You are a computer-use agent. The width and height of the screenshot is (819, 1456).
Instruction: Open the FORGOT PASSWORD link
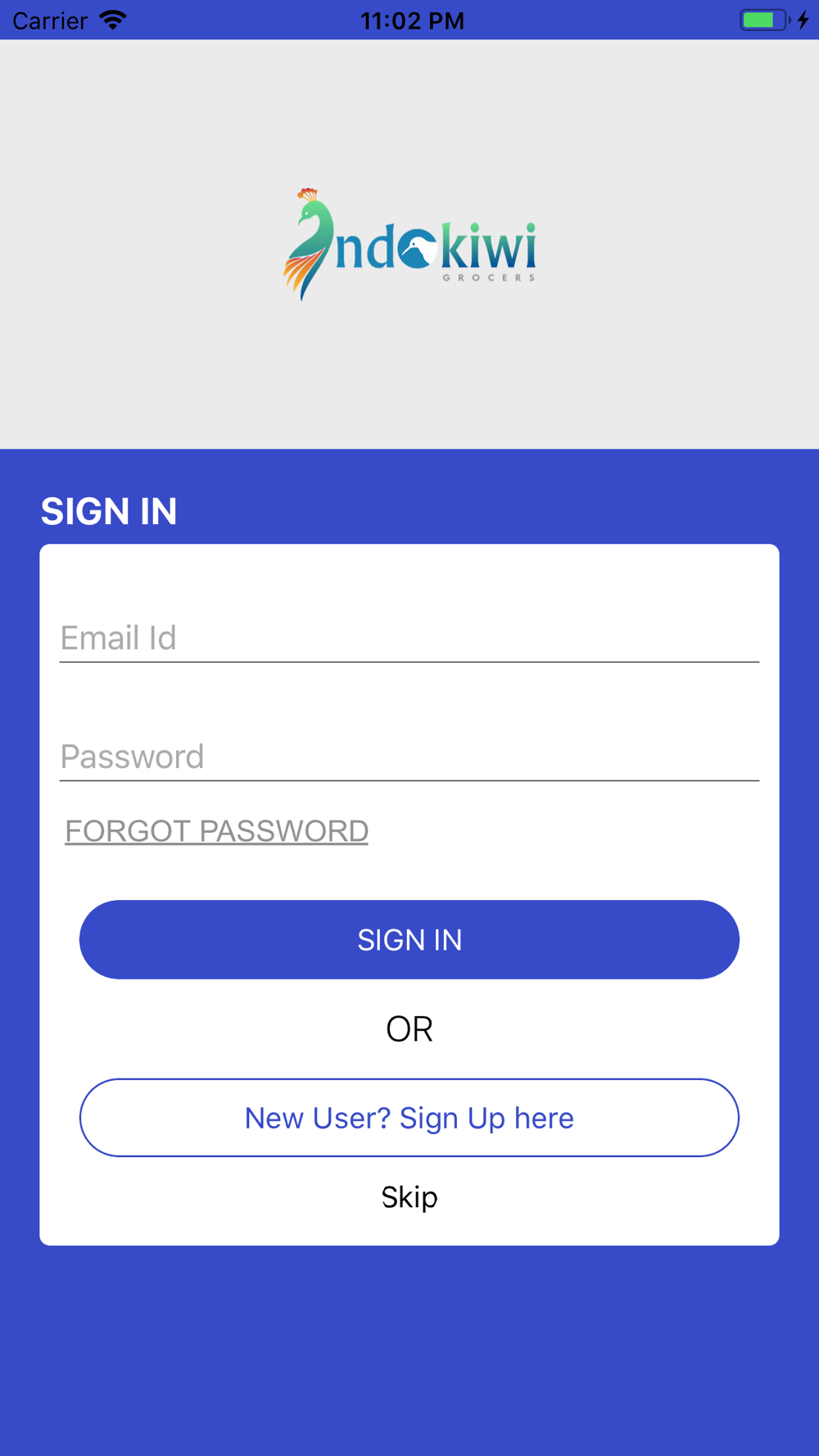coord(216,831)
